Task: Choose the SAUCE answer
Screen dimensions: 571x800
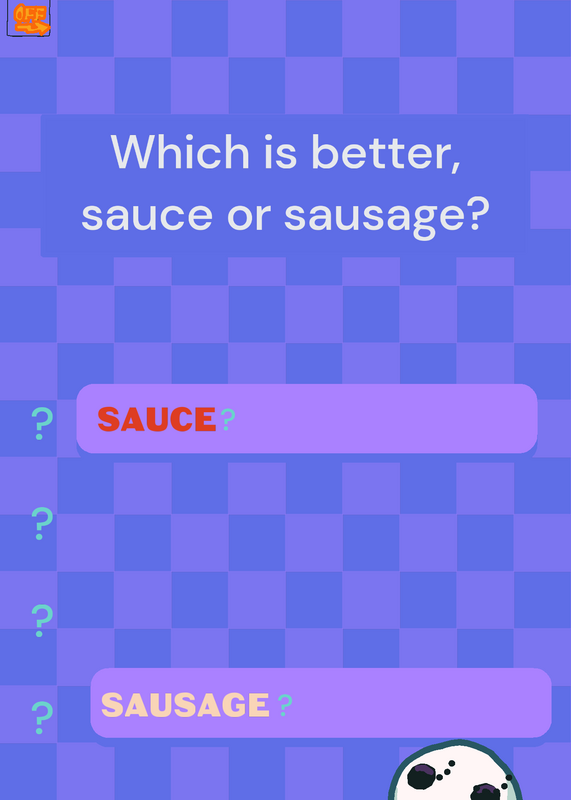Action: (307, 418)
